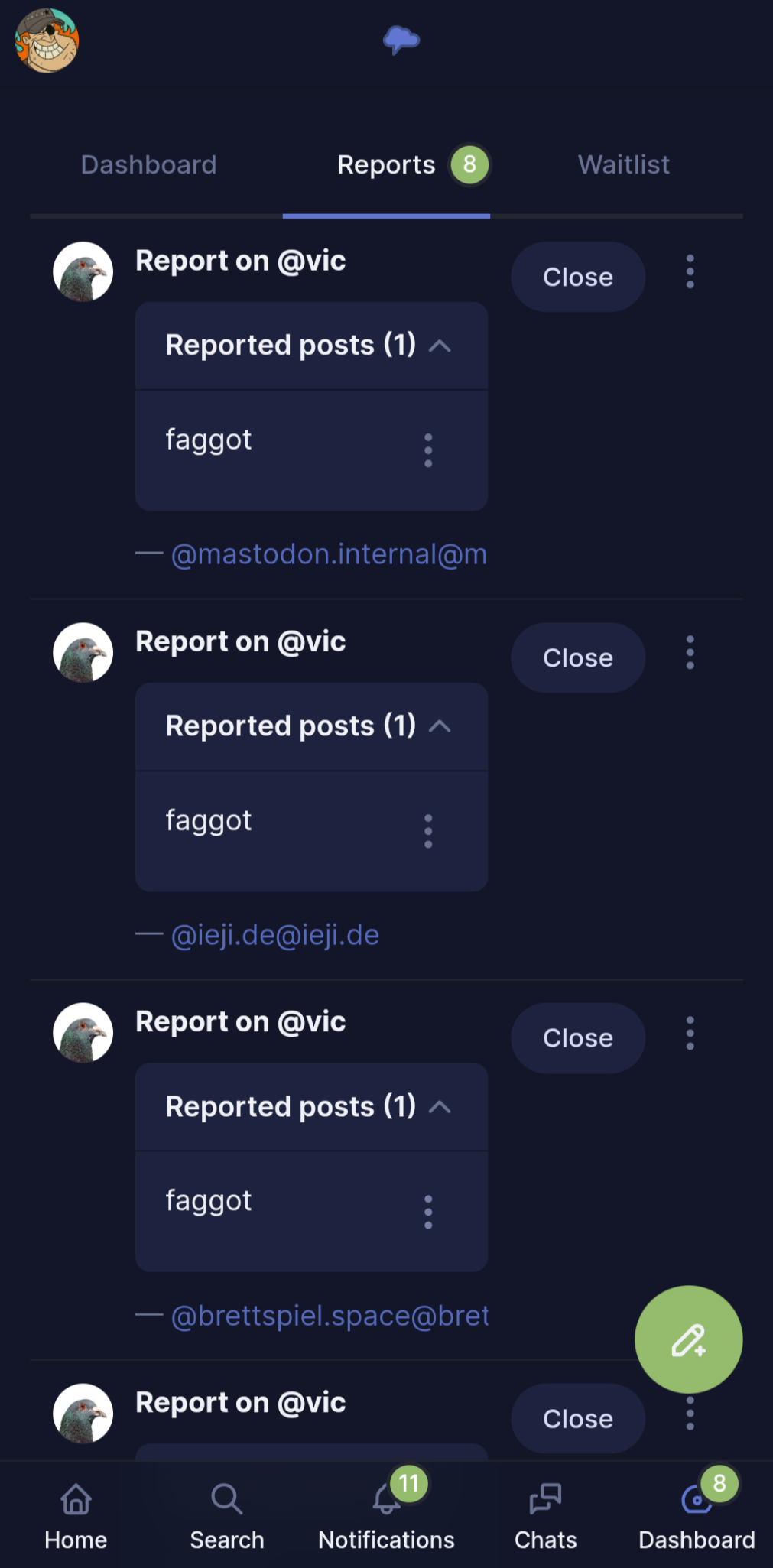Open overflow menu for @mastodon.internal report
773x1568 pixels.
pyautogui.click(x=690, y=272)
